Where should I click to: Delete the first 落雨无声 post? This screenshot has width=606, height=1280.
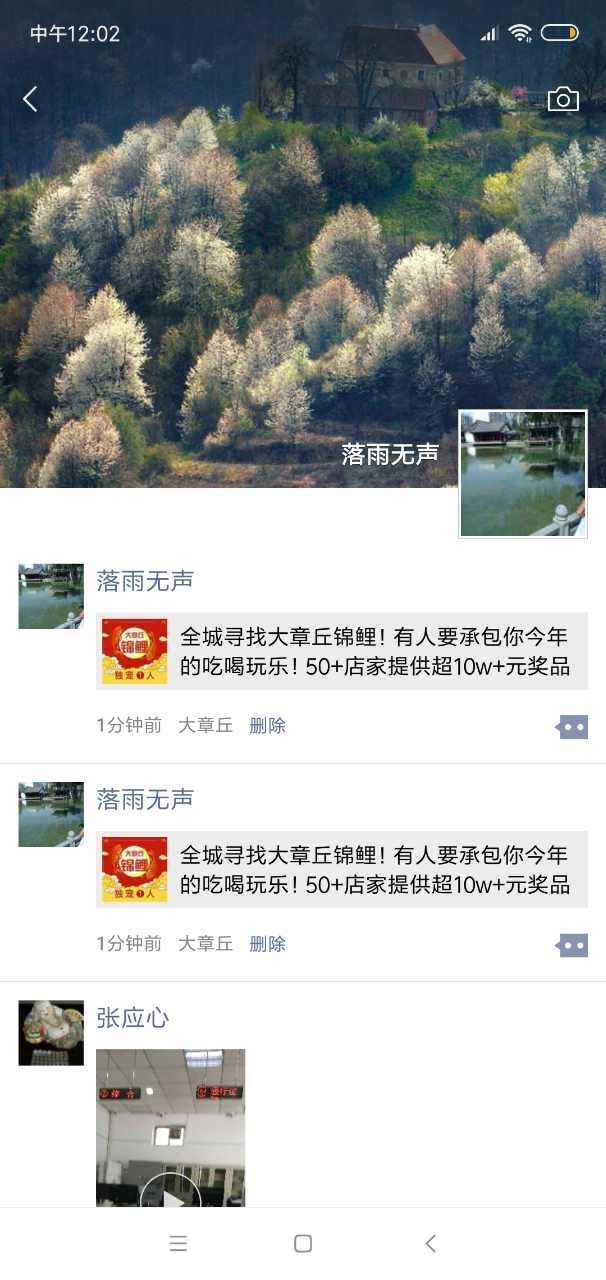267,725
